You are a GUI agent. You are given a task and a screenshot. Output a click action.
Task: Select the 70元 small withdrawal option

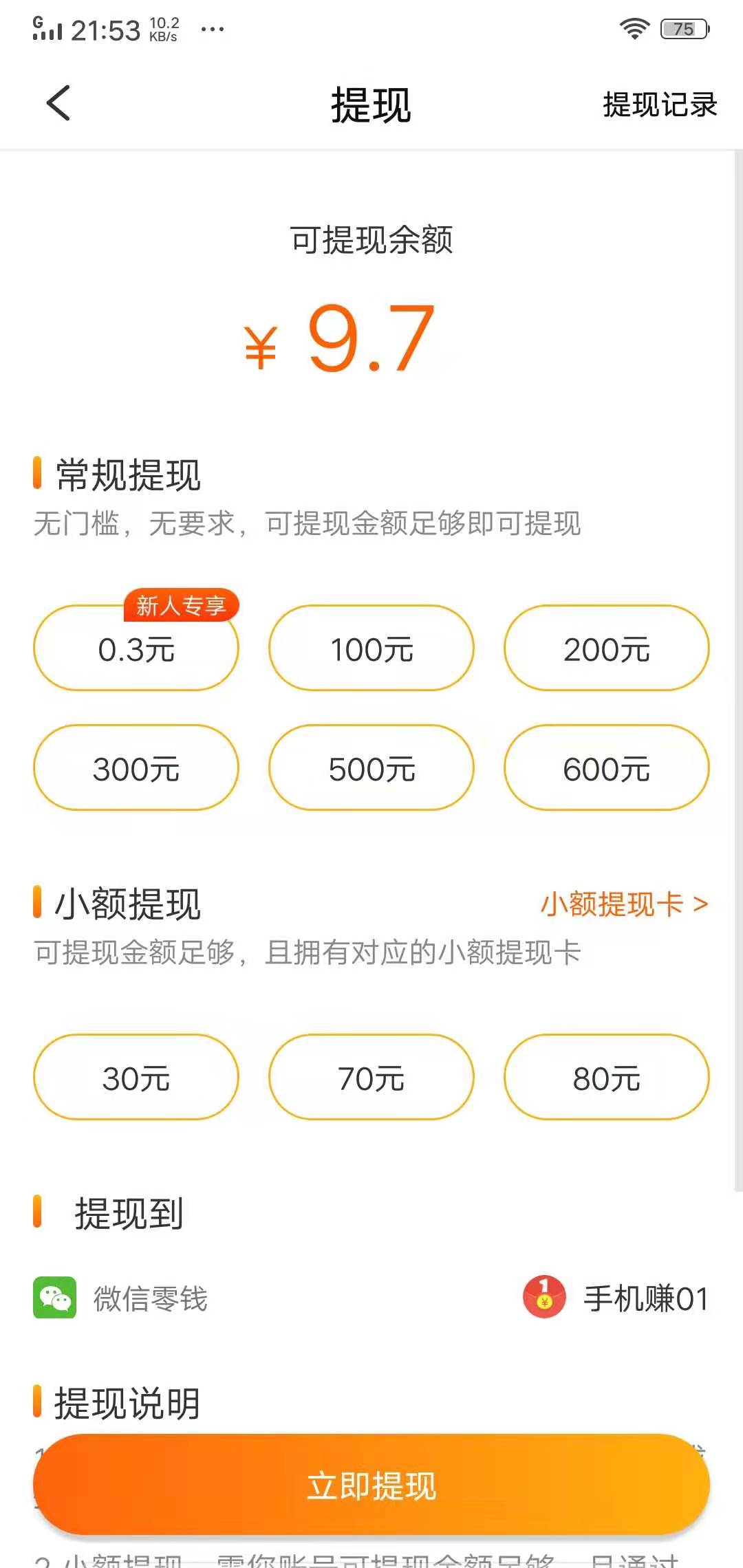371,1078
